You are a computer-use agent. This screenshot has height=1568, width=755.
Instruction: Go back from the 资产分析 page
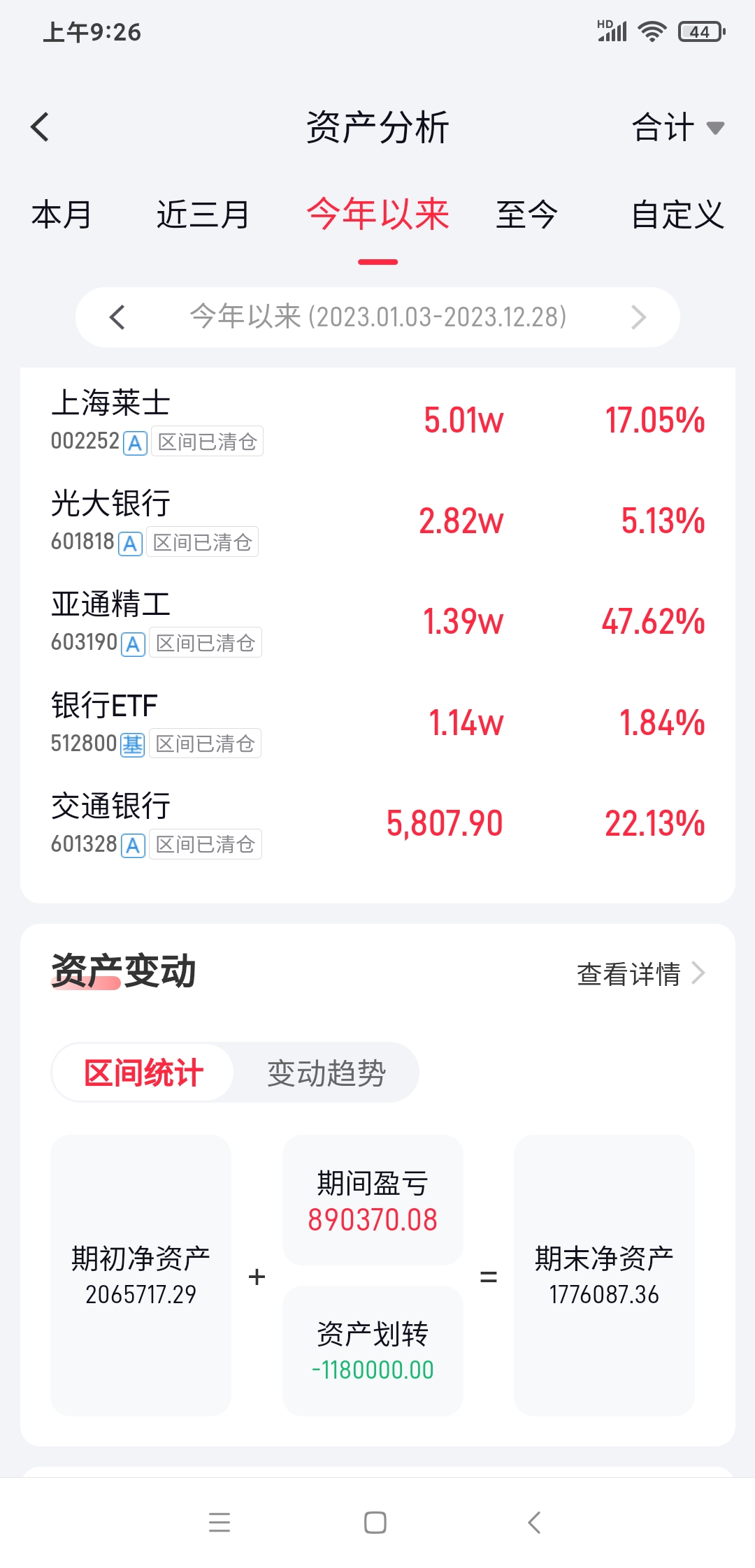click(x=41, y=127)
